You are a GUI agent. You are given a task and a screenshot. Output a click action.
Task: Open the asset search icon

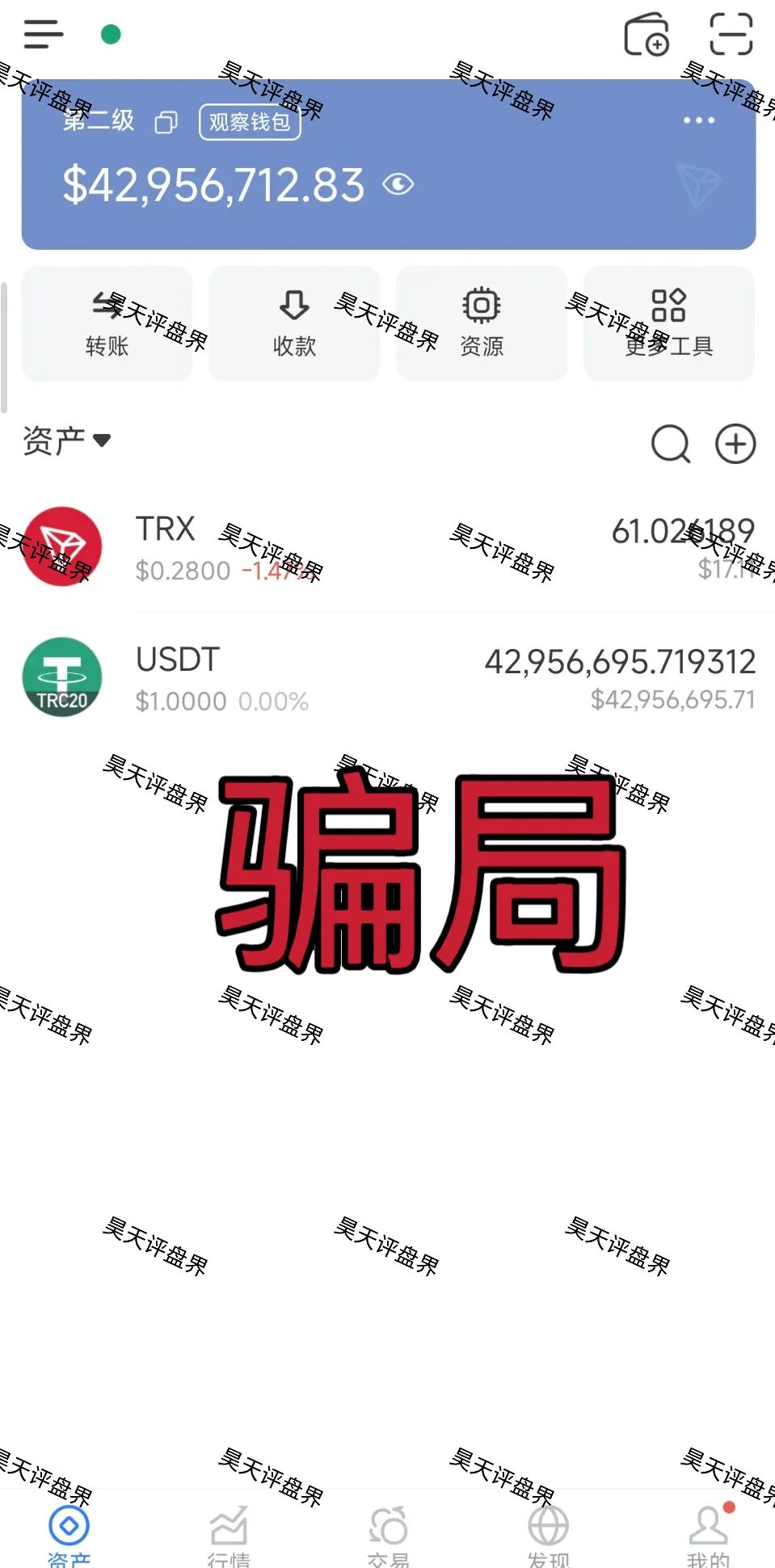[x=670, y=442]
